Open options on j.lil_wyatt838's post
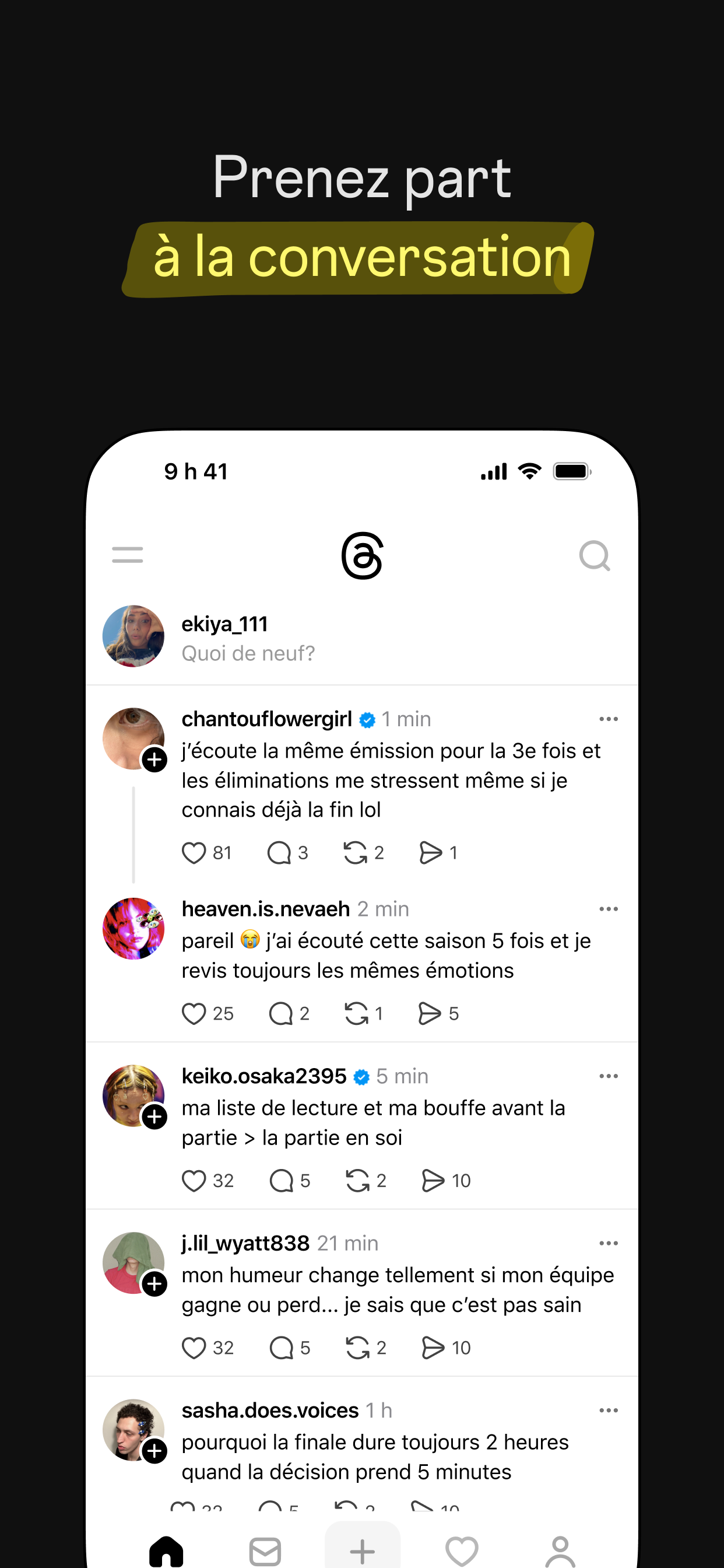This screenshot has width=724, height=1568. point(608,1243)
